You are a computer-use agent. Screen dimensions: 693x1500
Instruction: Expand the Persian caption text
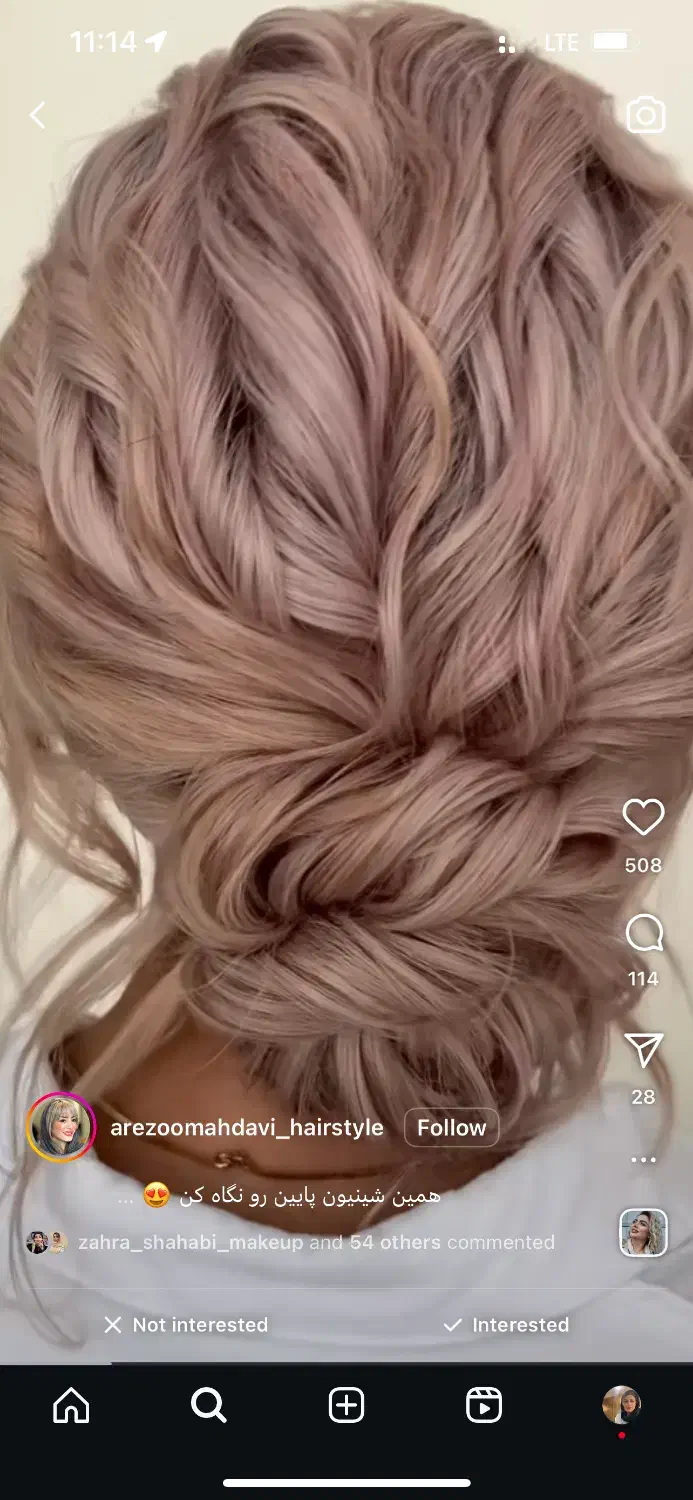279,1195
